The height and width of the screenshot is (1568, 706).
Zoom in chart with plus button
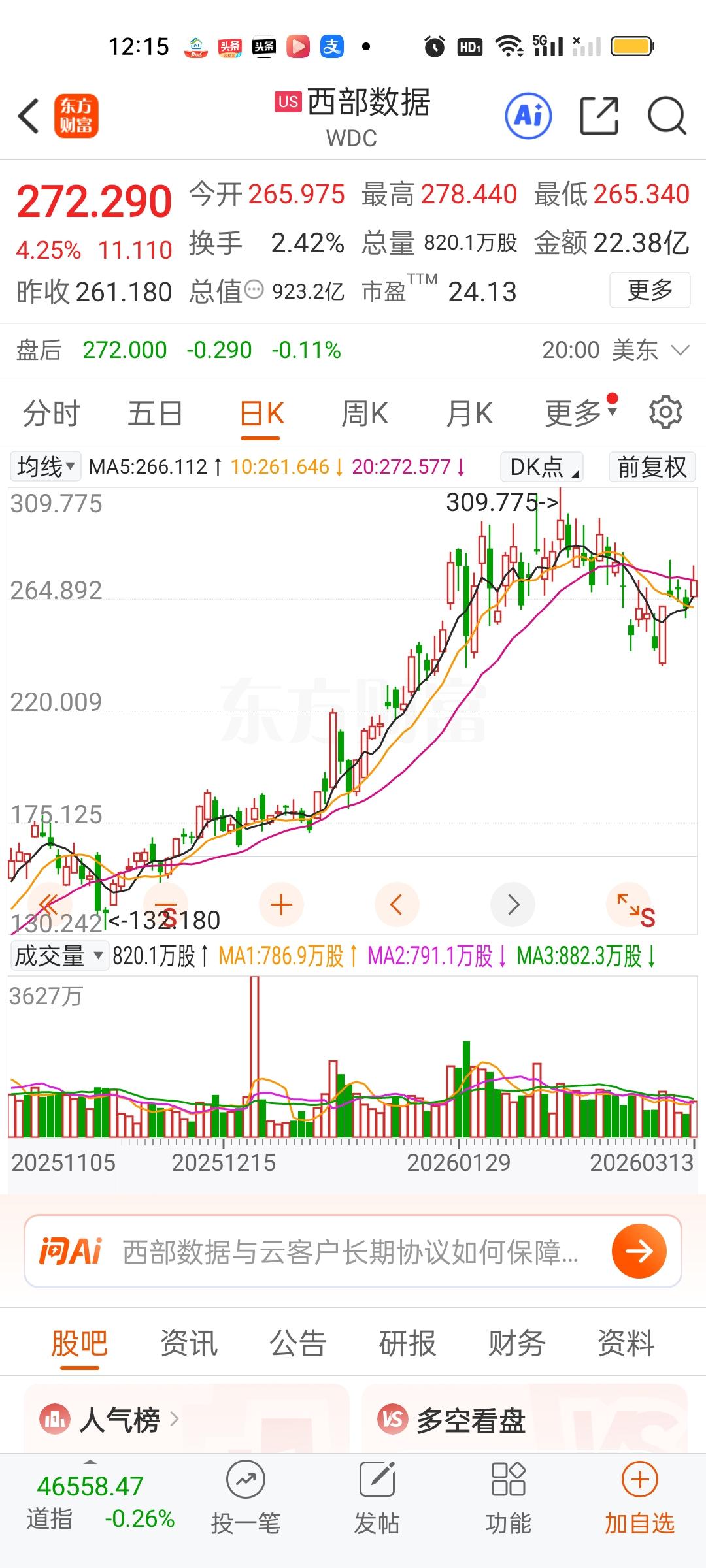pos(281,905)
